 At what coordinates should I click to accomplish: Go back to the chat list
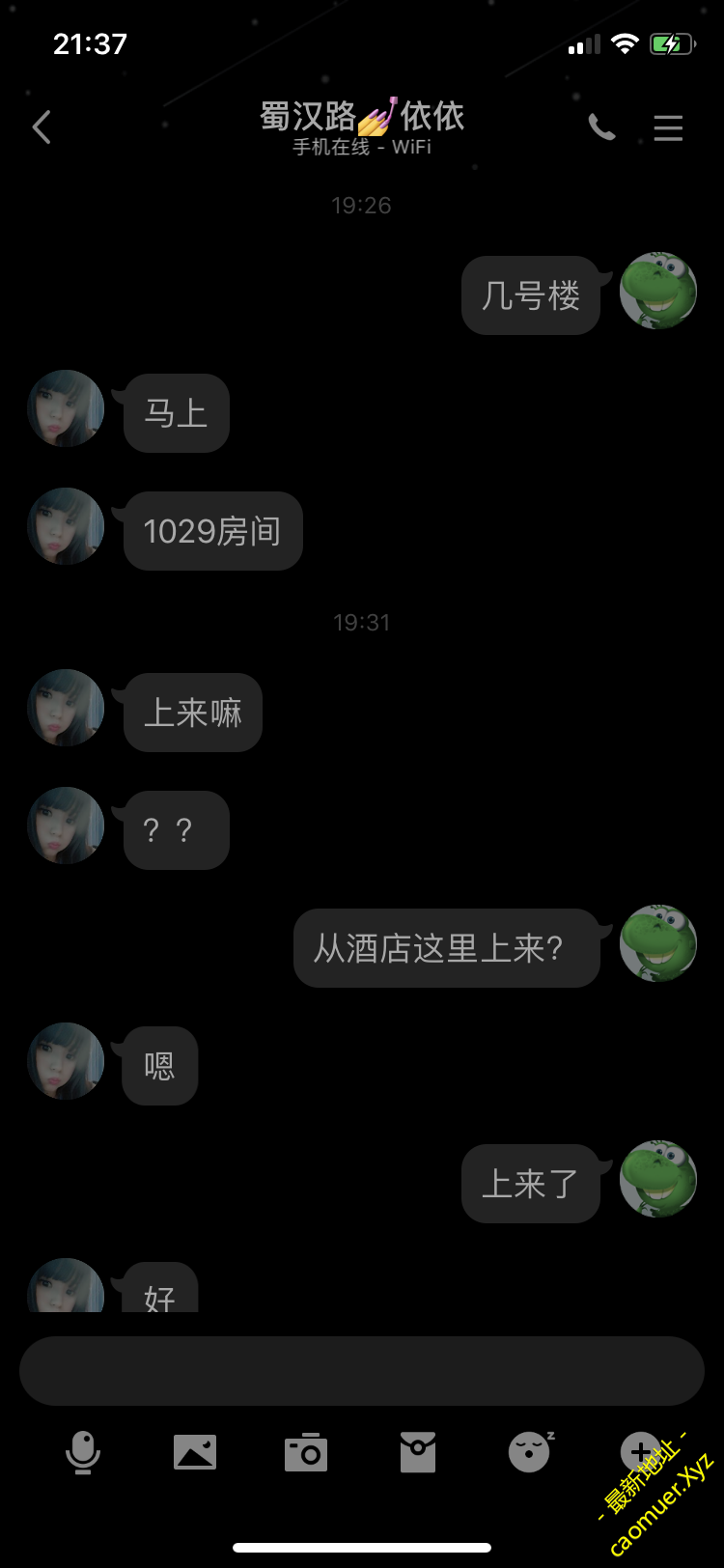coord(42,127)
